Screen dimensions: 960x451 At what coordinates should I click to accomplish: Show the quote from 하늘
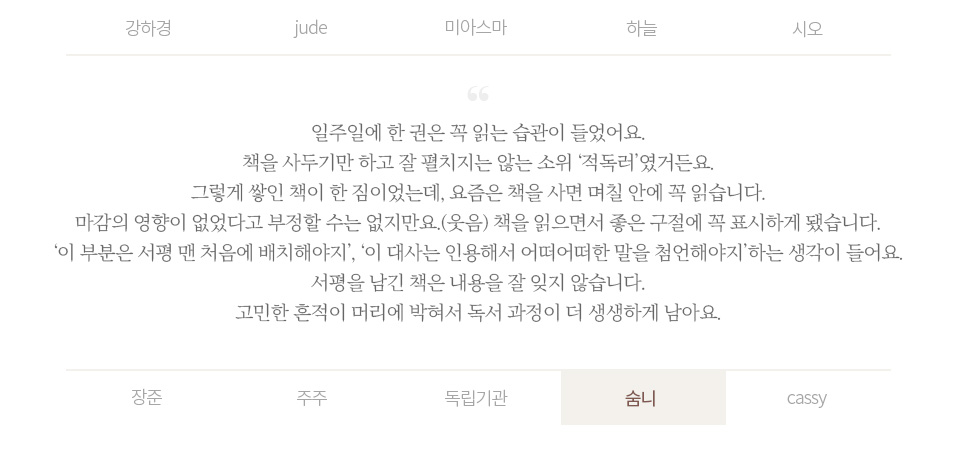pos(642,28)
